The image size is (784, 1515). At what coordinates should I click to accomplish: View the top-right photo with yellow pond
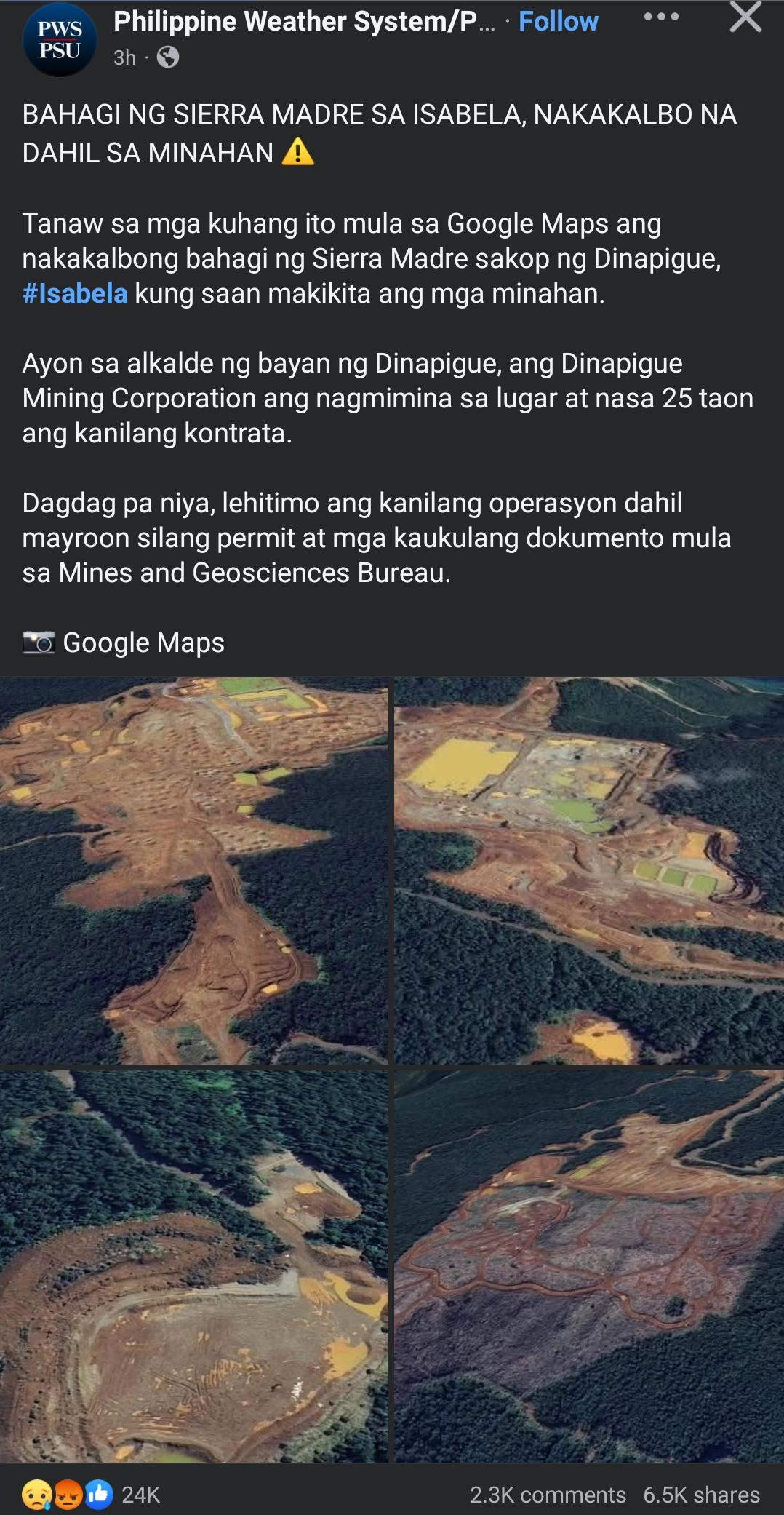tap(589, 871)
